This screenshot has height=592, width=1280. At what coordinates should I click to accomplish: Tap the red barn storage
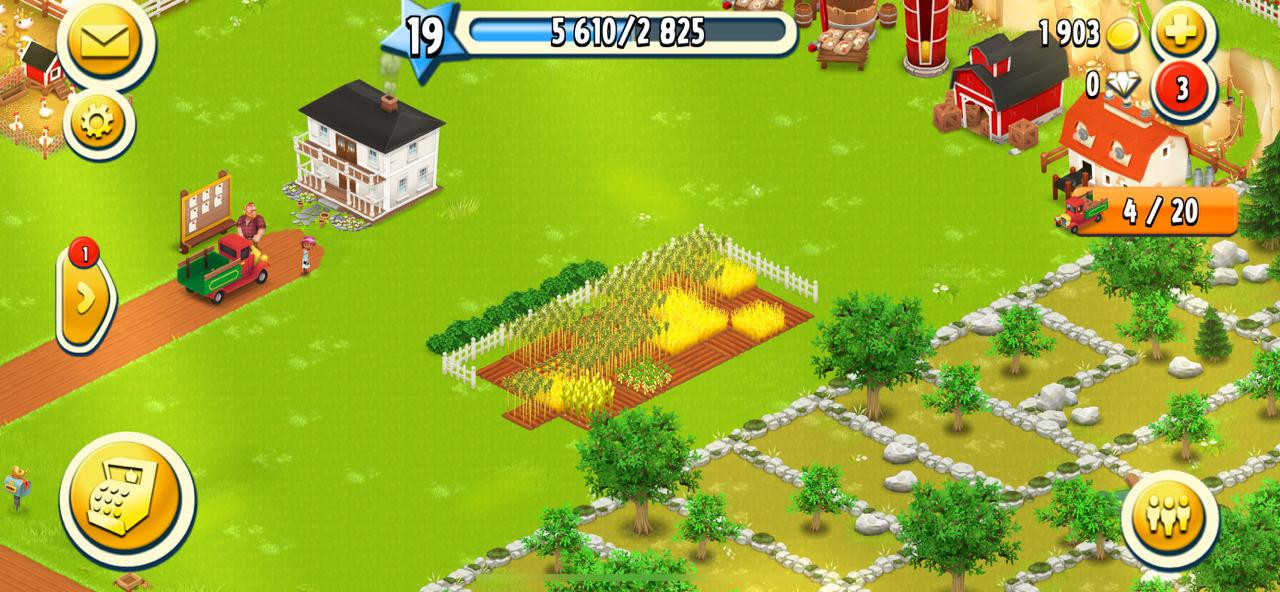[x=1007, y=88]
